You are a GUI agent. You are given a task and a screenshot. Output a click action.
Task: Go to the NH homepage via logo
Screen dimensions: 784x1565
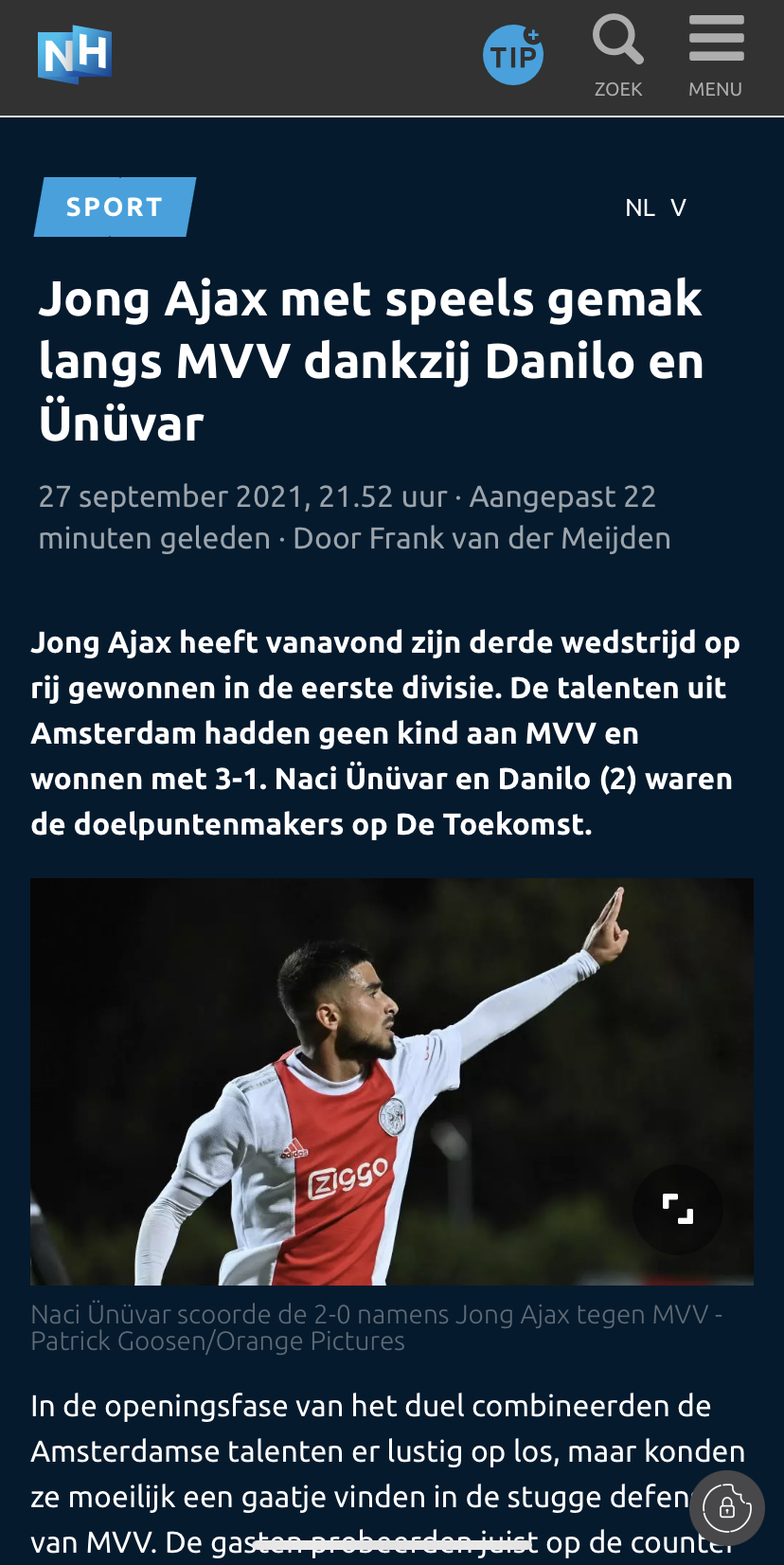pos(75,54)
